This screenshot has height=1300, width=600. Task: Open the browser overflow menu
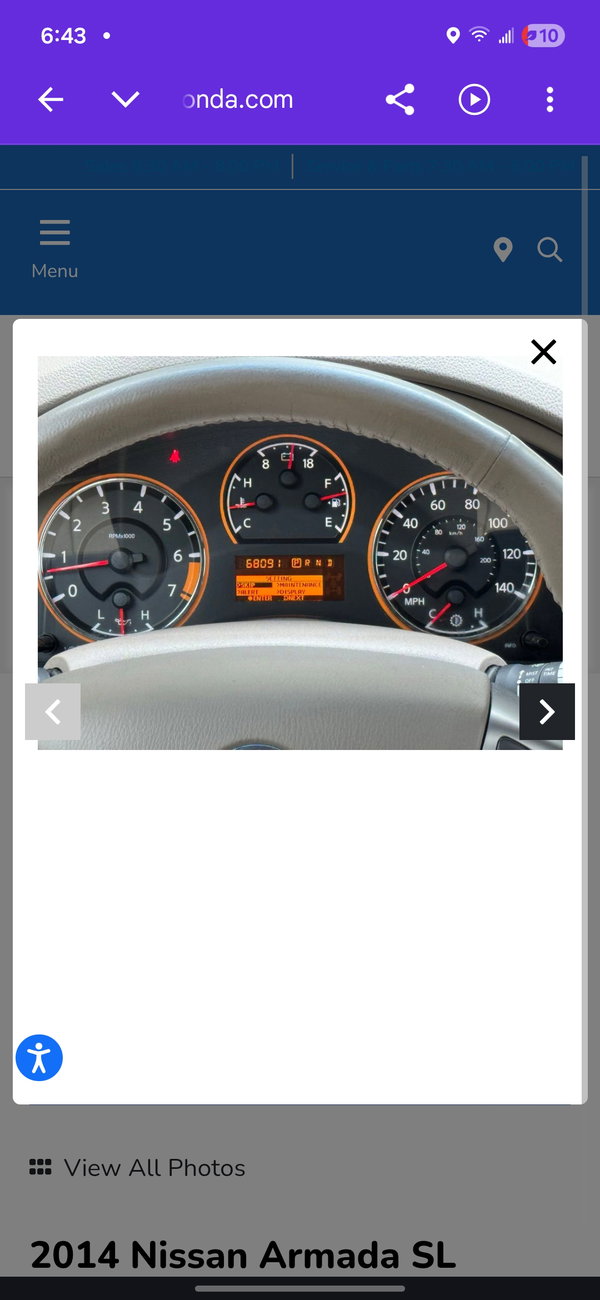(549, 99)
